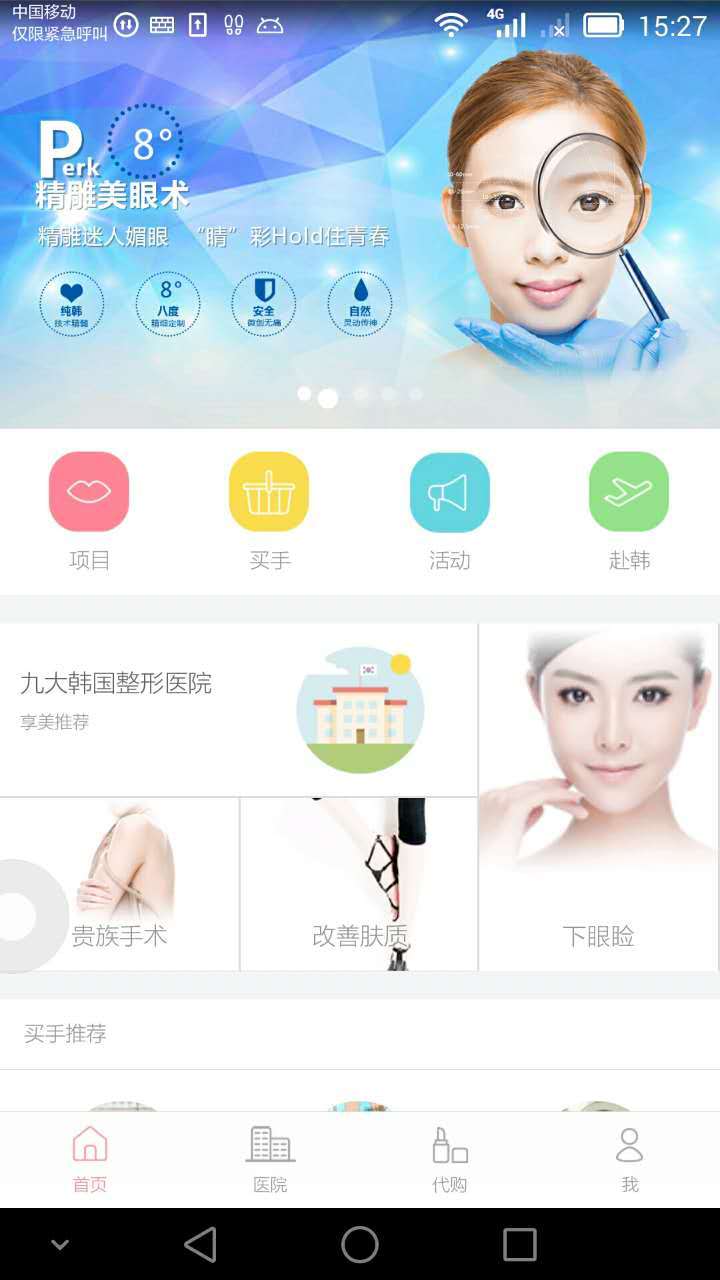Screen dimensions: 720x1280
Task: Open the 项目 lips icon
Action: (x=89, y=491)
